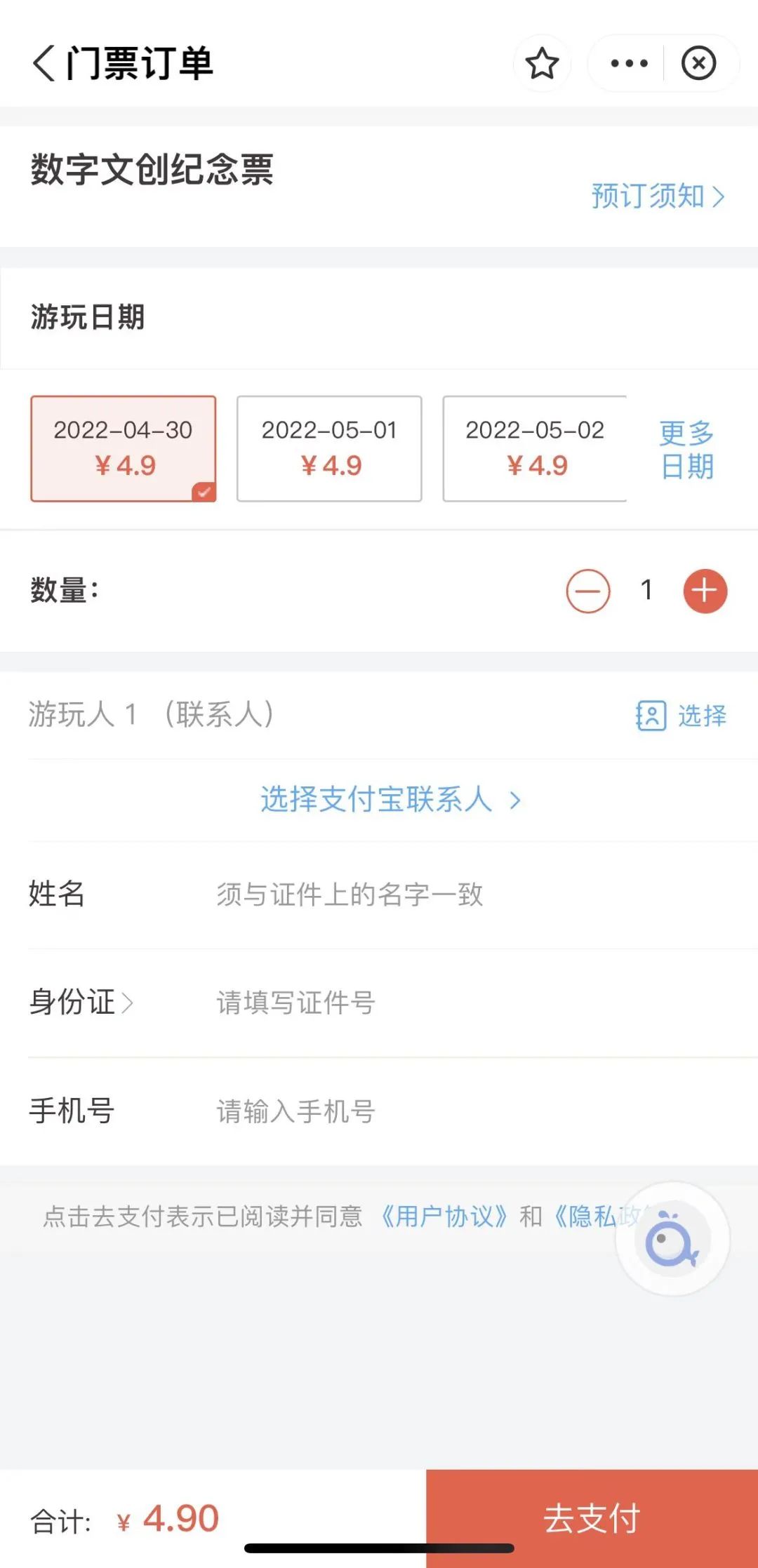This screenshot has width=758, height=1568.
Task: Tap 选择 to pick a saved visitor
Action: 681,716
